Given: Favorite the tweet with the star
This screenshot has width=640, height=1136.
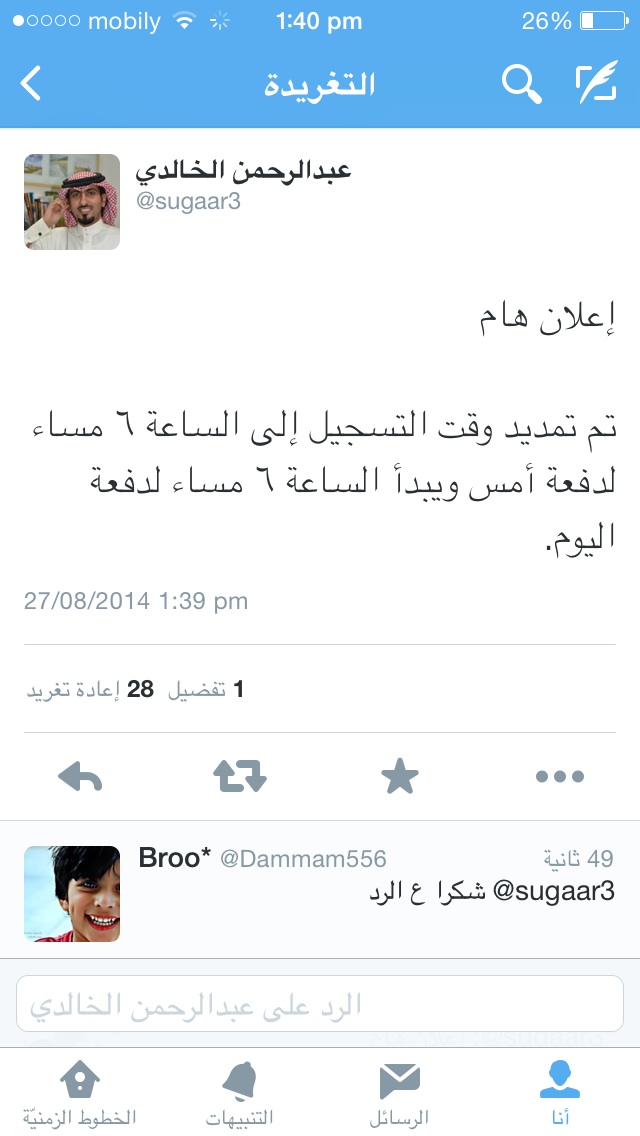Looking at the screenshot, I should 400,775.
